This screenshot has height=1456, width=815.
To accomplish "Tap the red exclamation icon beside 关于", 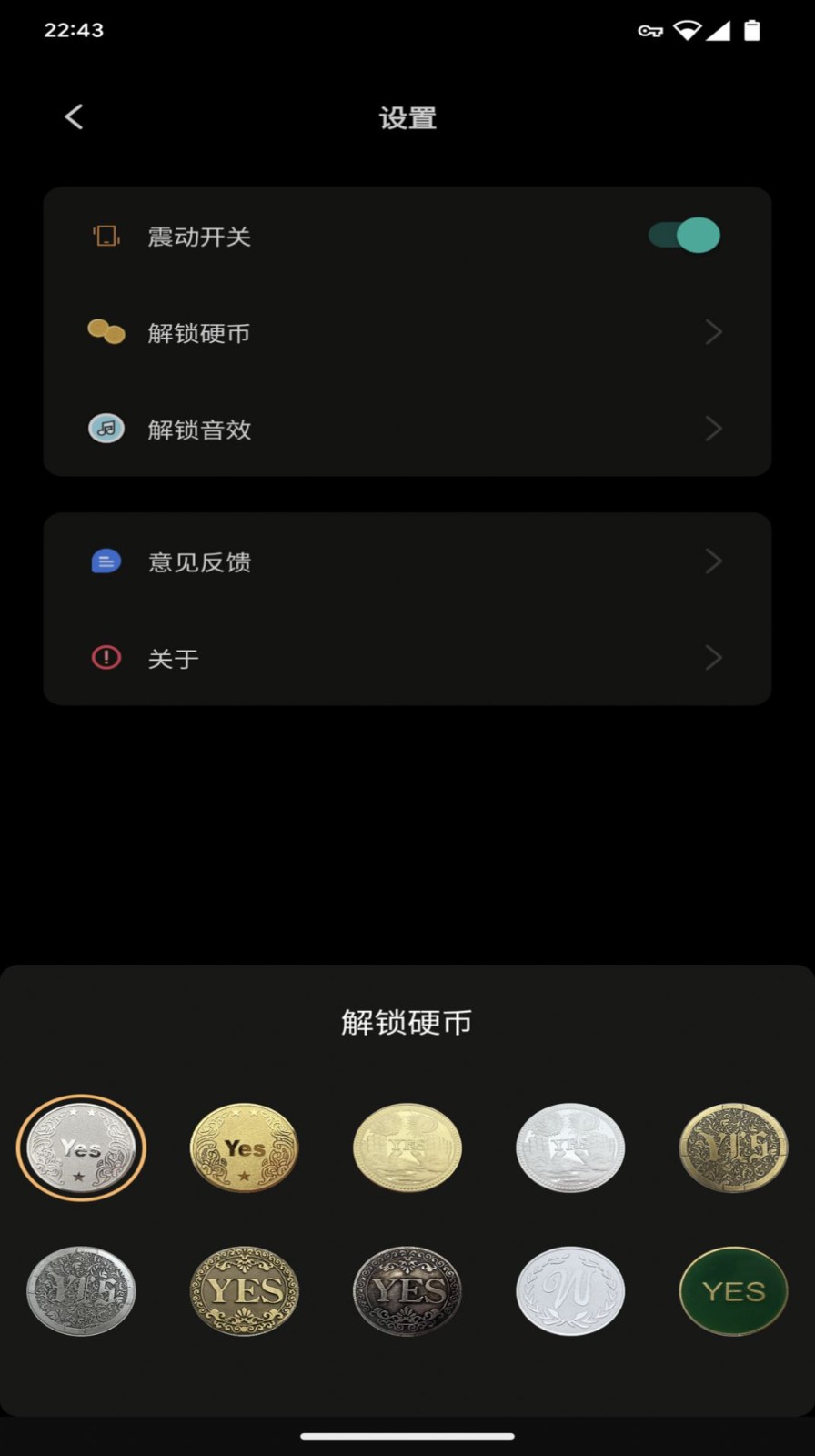I will click(106, 657).
